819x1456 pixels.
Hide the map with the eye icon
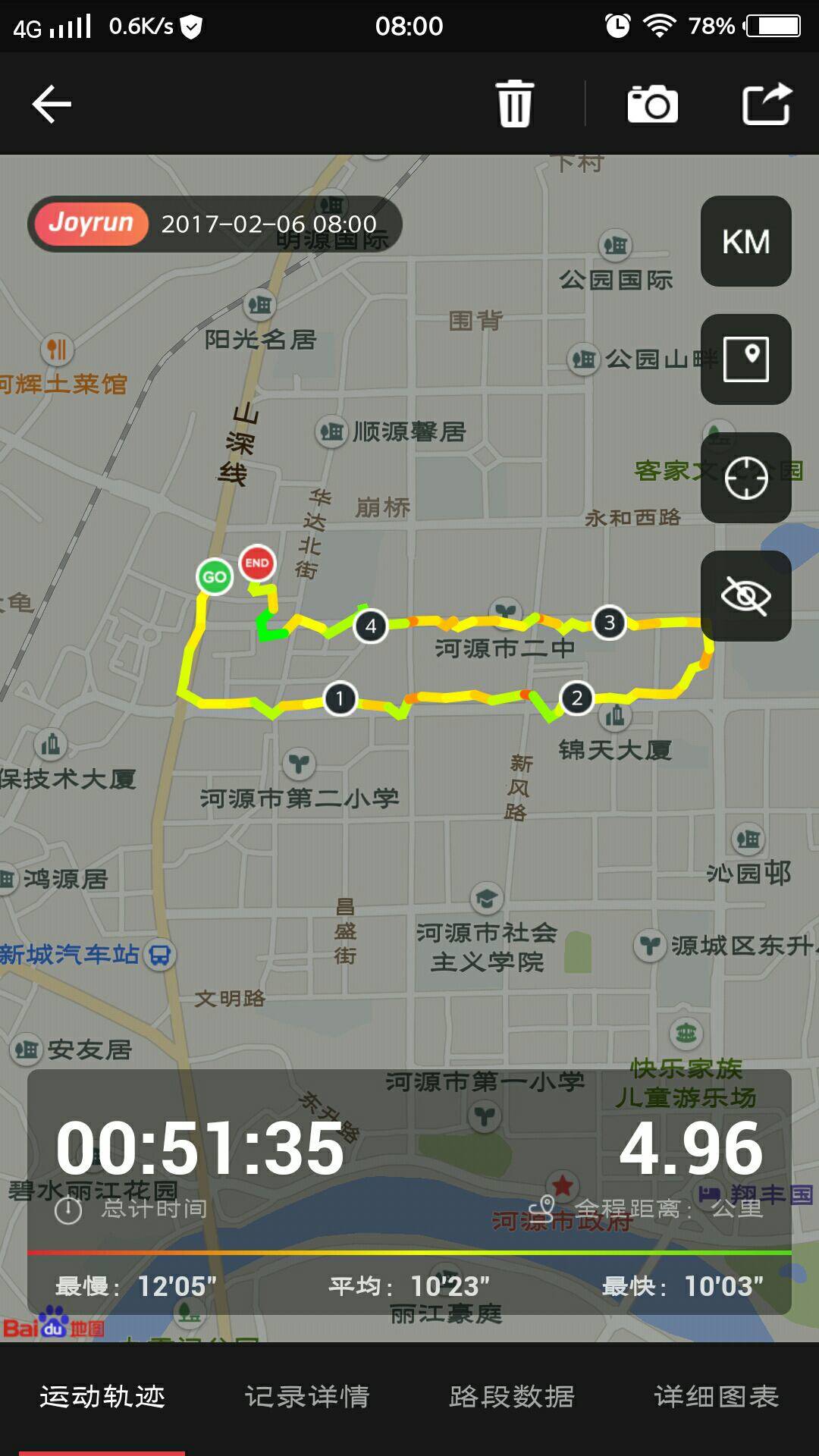(745, 596)
